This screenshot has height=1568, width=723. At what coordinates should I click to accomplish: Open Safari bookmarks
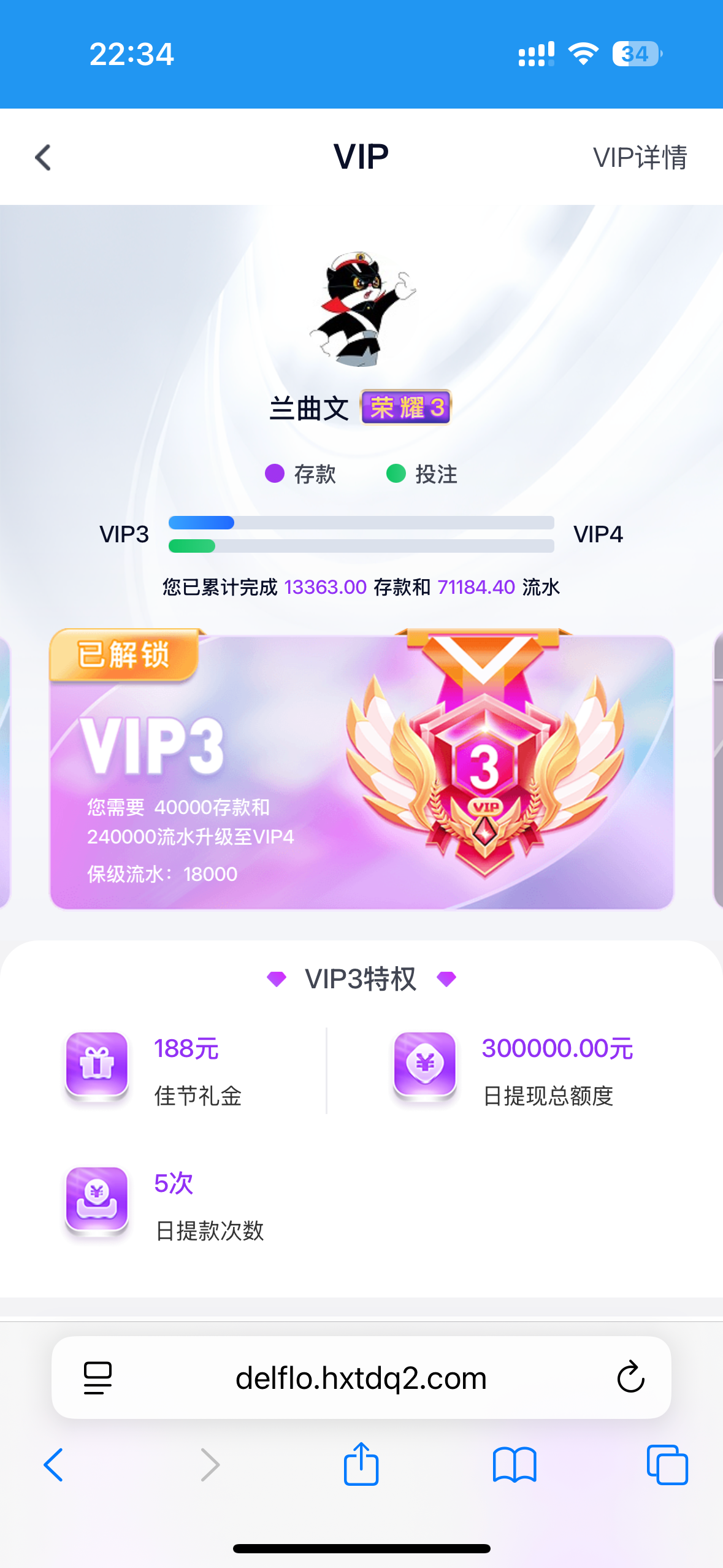(515, 1465)
